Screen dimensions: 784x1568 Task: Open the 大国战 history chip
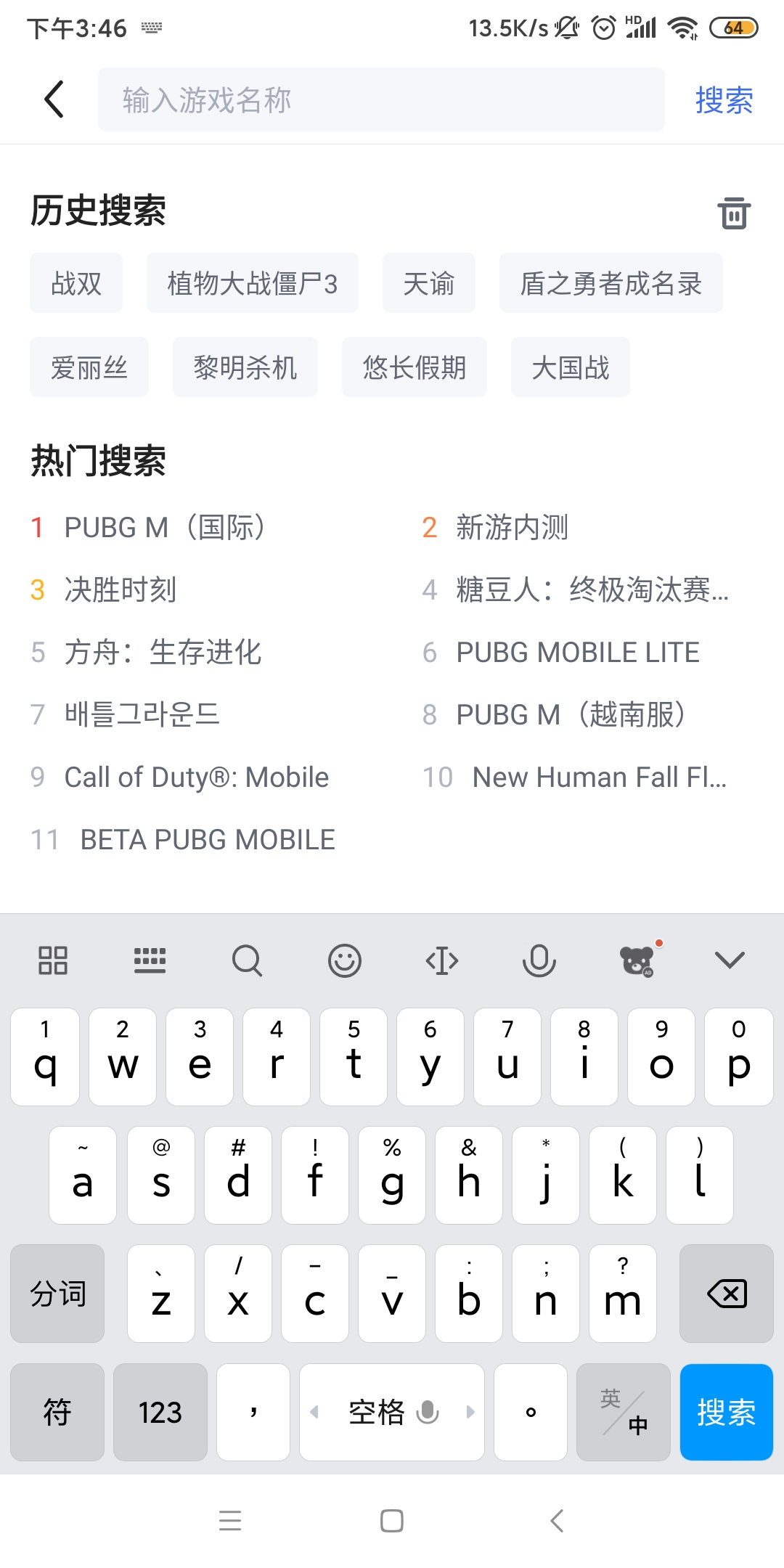[x=570, y=367]
